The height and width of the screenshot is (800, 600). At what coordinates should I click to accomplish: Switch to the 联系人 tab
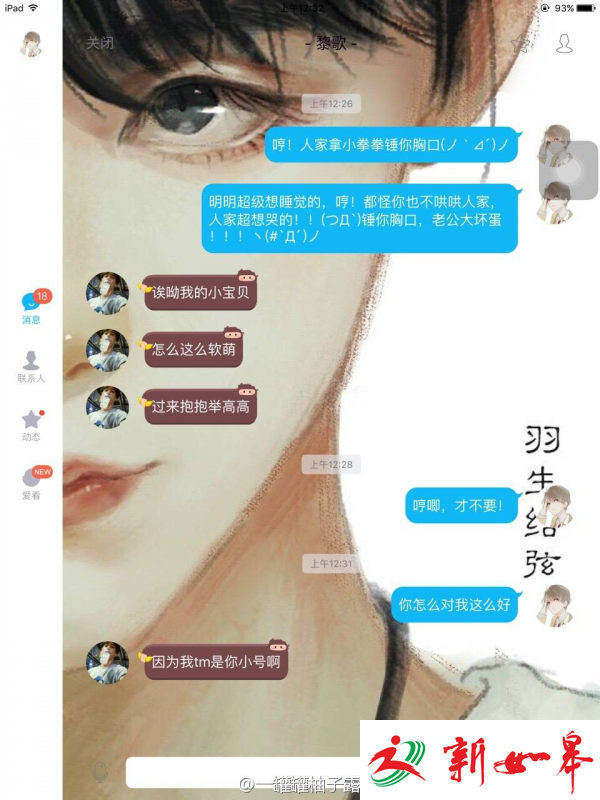point(31,367)
